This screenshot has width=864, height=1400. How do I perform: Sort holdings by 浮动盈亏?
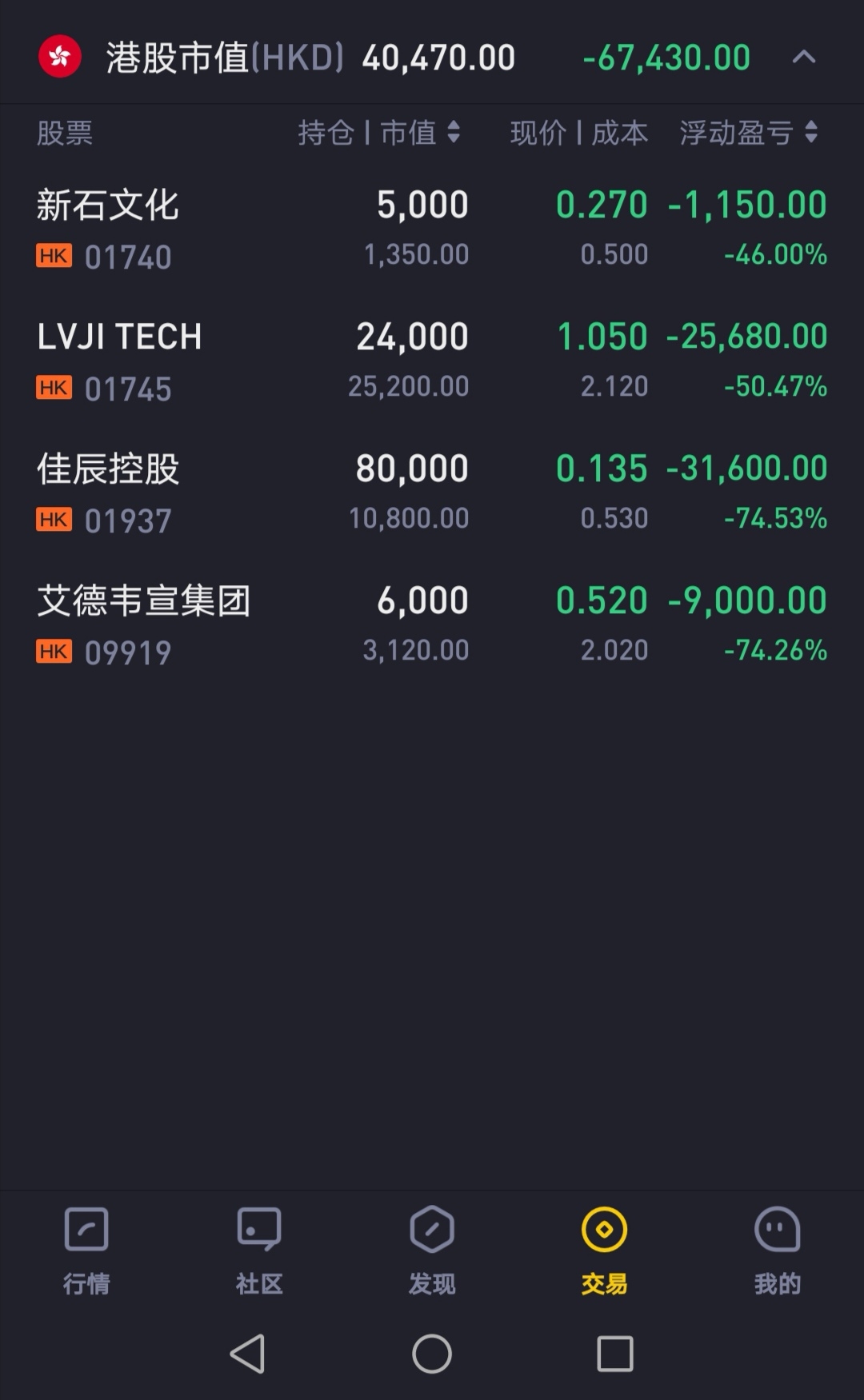tap(749, 133)
